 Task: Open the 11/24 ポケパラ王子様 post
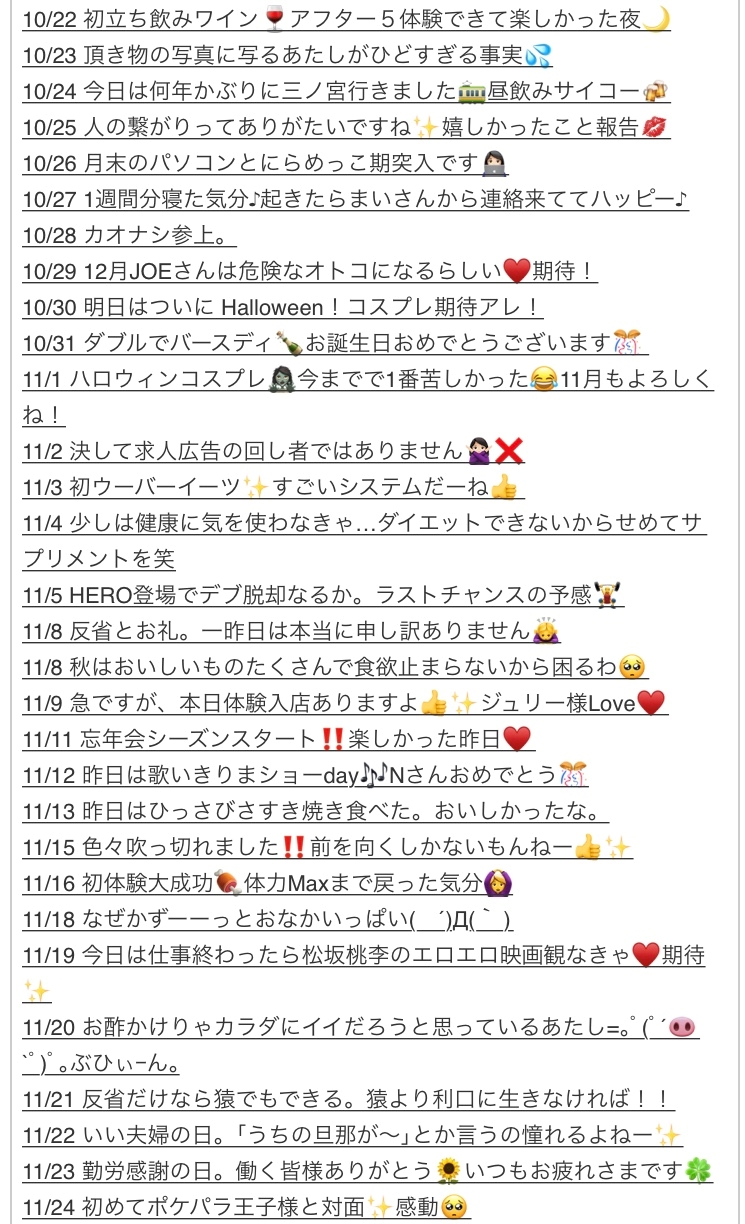tap(246, 1207)
